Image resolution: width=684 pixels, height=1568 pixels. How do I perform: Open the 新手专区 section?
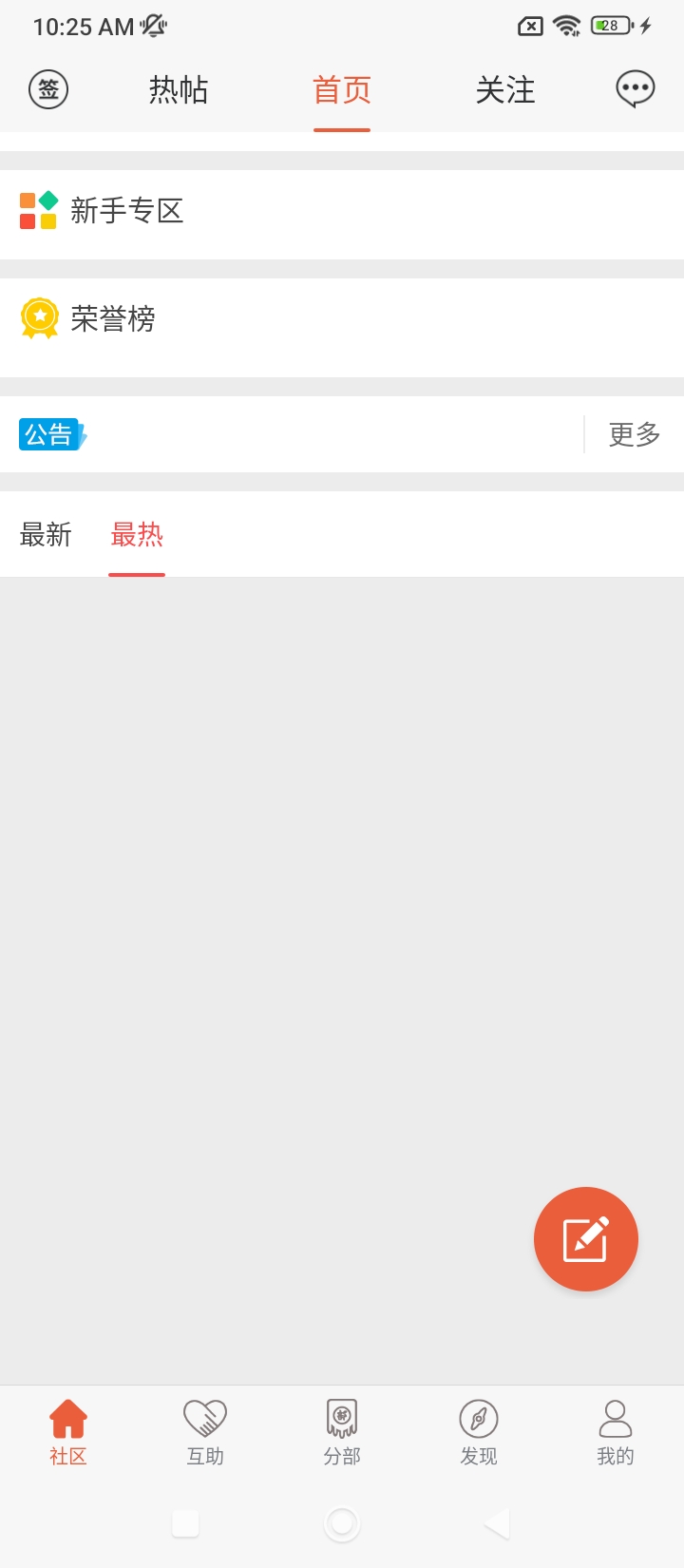[x=125, y=211]
